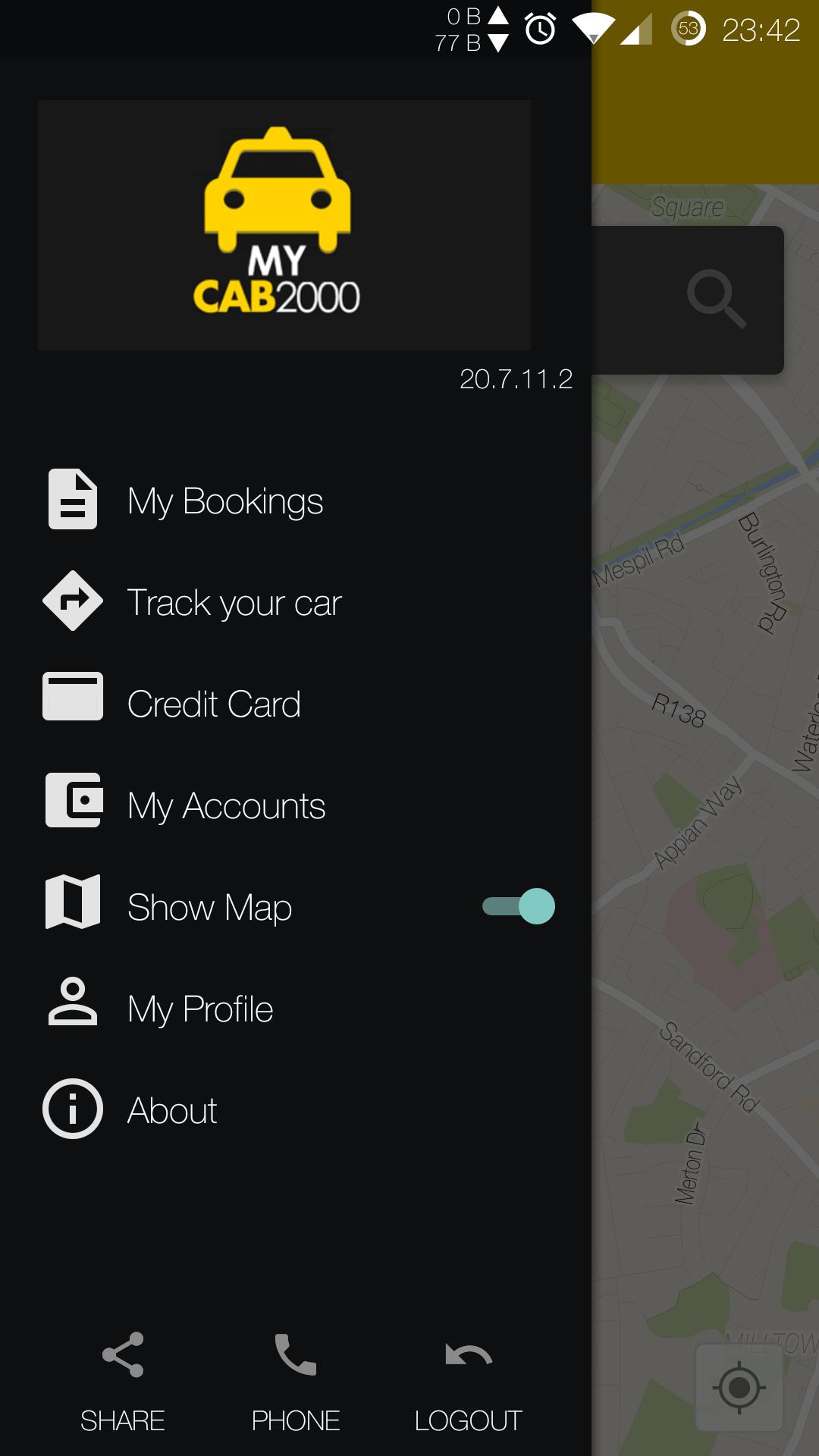Choose Credit Card from the drawer menu
This screenshot has height=1456, width=819.
point(215,703)
